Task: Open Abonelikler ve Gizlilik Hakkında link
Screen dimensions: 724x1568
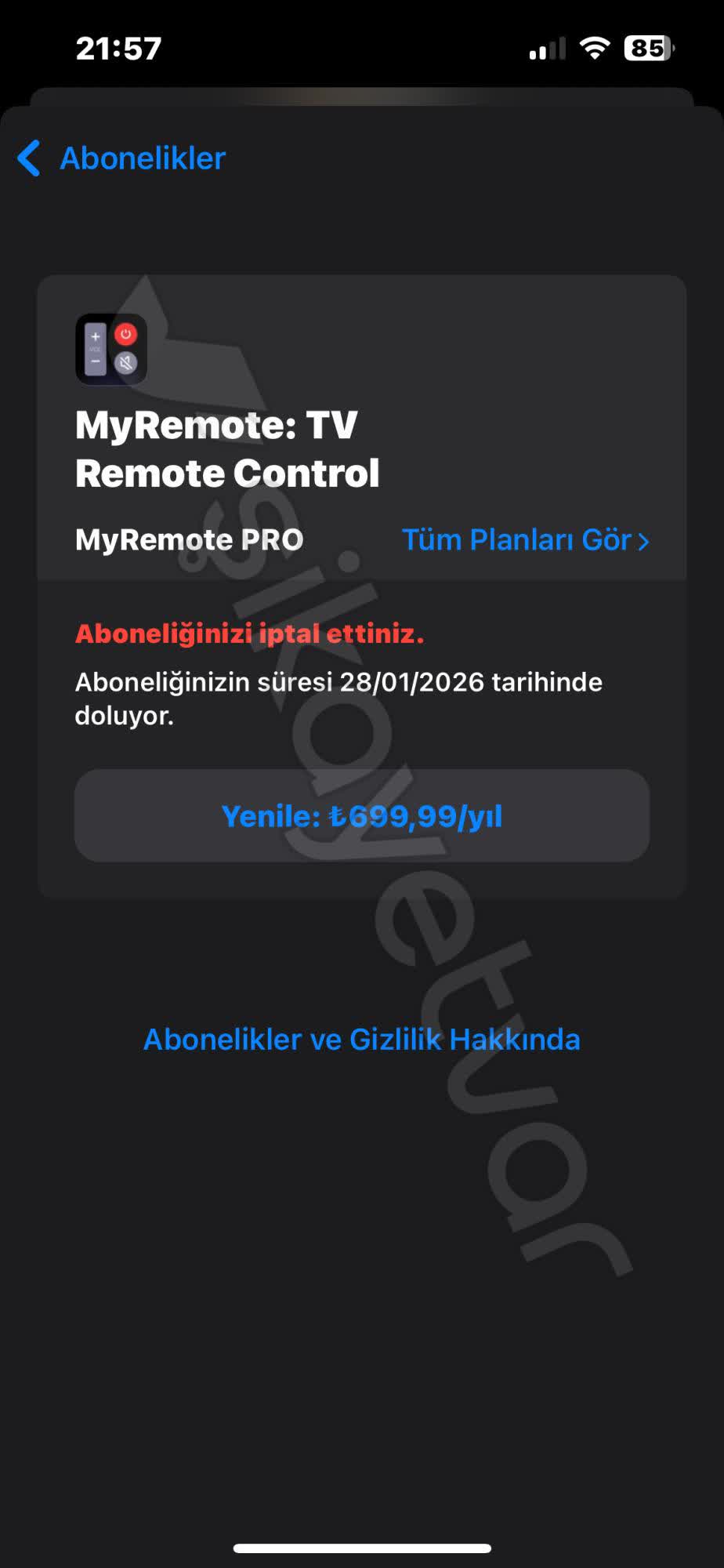Action: click(x=361, y=1040)
